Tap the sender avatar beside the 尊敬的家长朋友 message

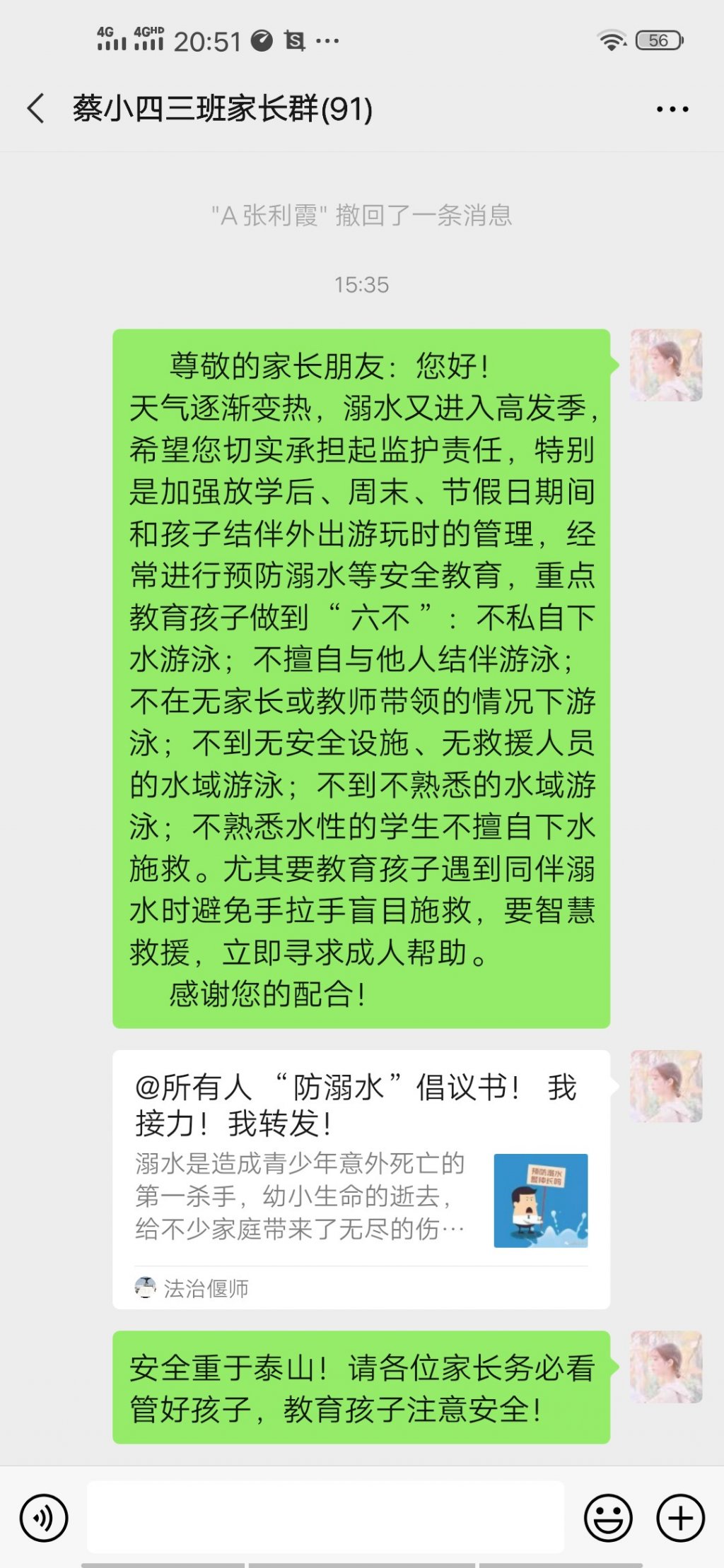pyautogui.click(x=665, y=365)
